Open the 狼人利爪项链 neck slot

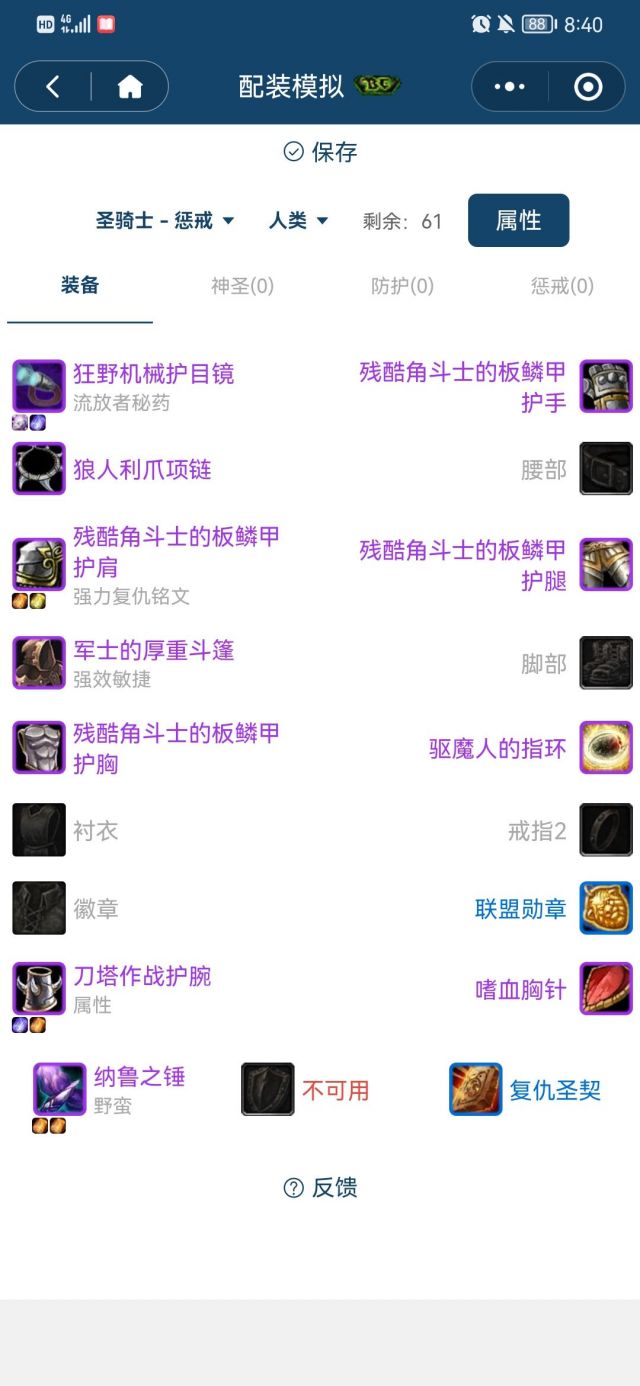click(x=142, y=469)
